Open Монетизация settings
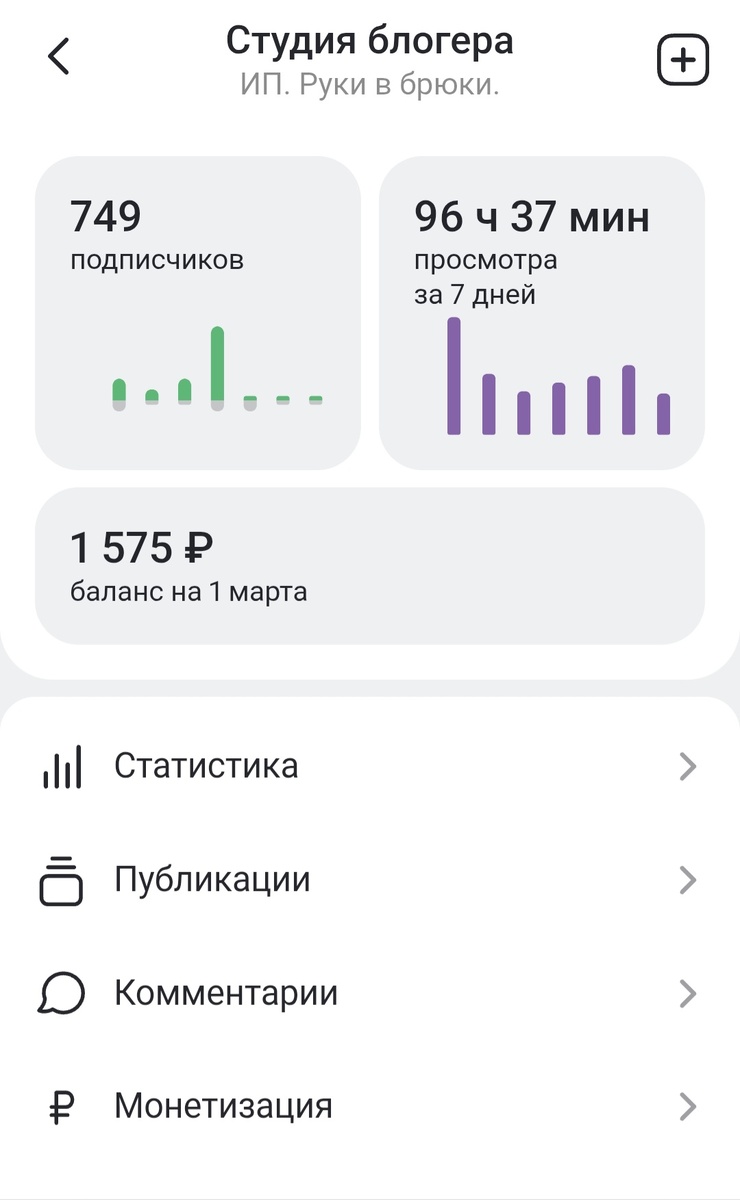This screenshot has width=740, height=1200. (x=224, y=1106)
